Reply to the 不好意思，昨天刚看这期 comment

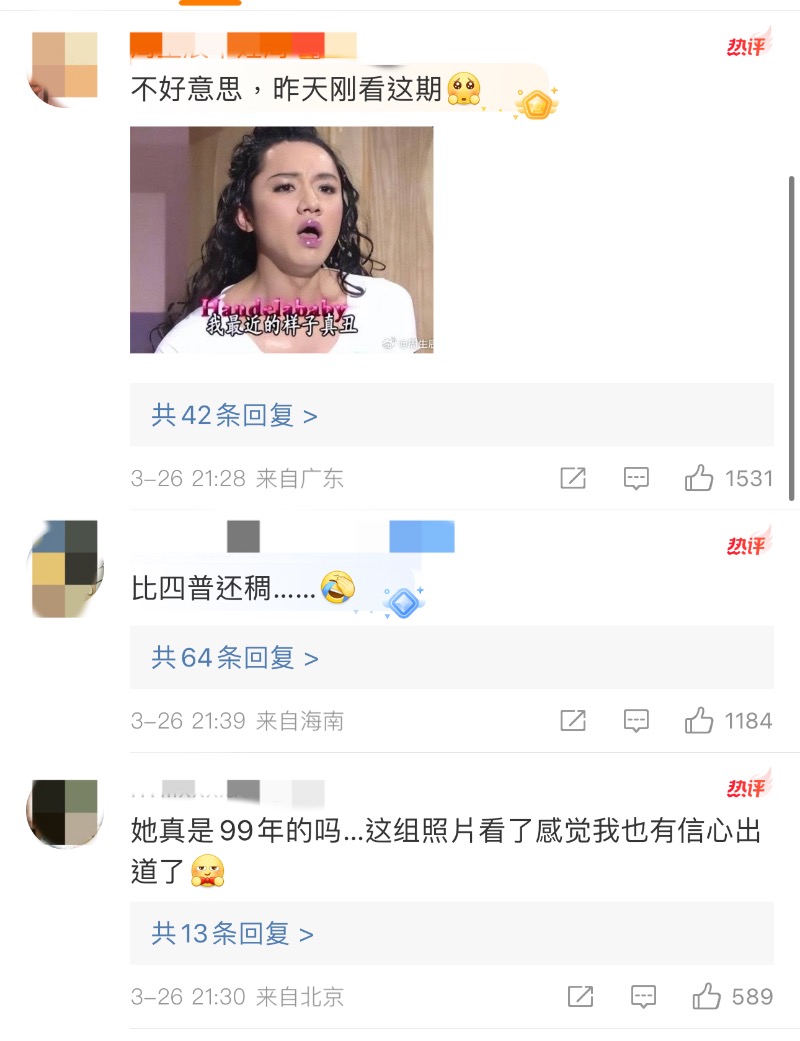[636, 479]
